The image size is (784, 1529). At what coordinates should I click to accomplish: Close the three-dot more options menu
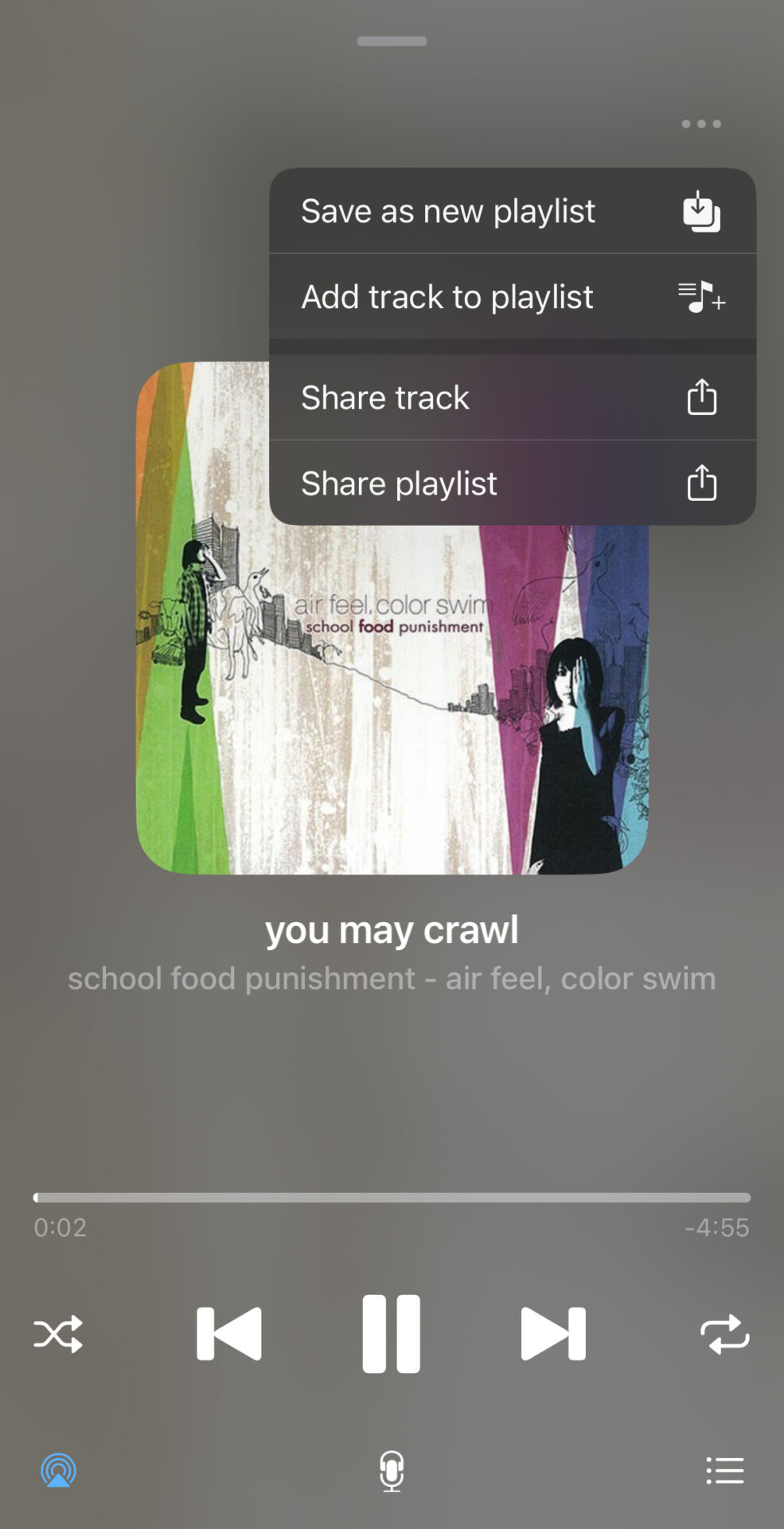point(701,124)
